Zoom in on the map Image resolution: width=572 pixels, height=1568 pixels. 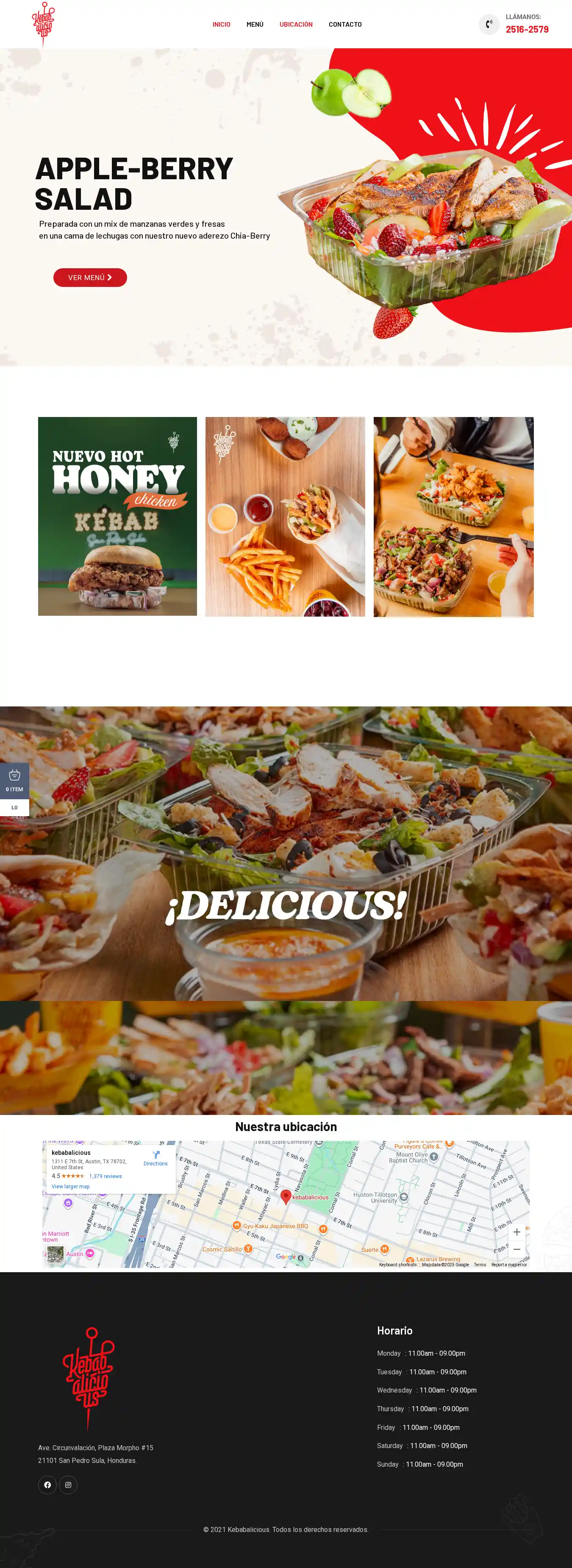point(516,1232)
